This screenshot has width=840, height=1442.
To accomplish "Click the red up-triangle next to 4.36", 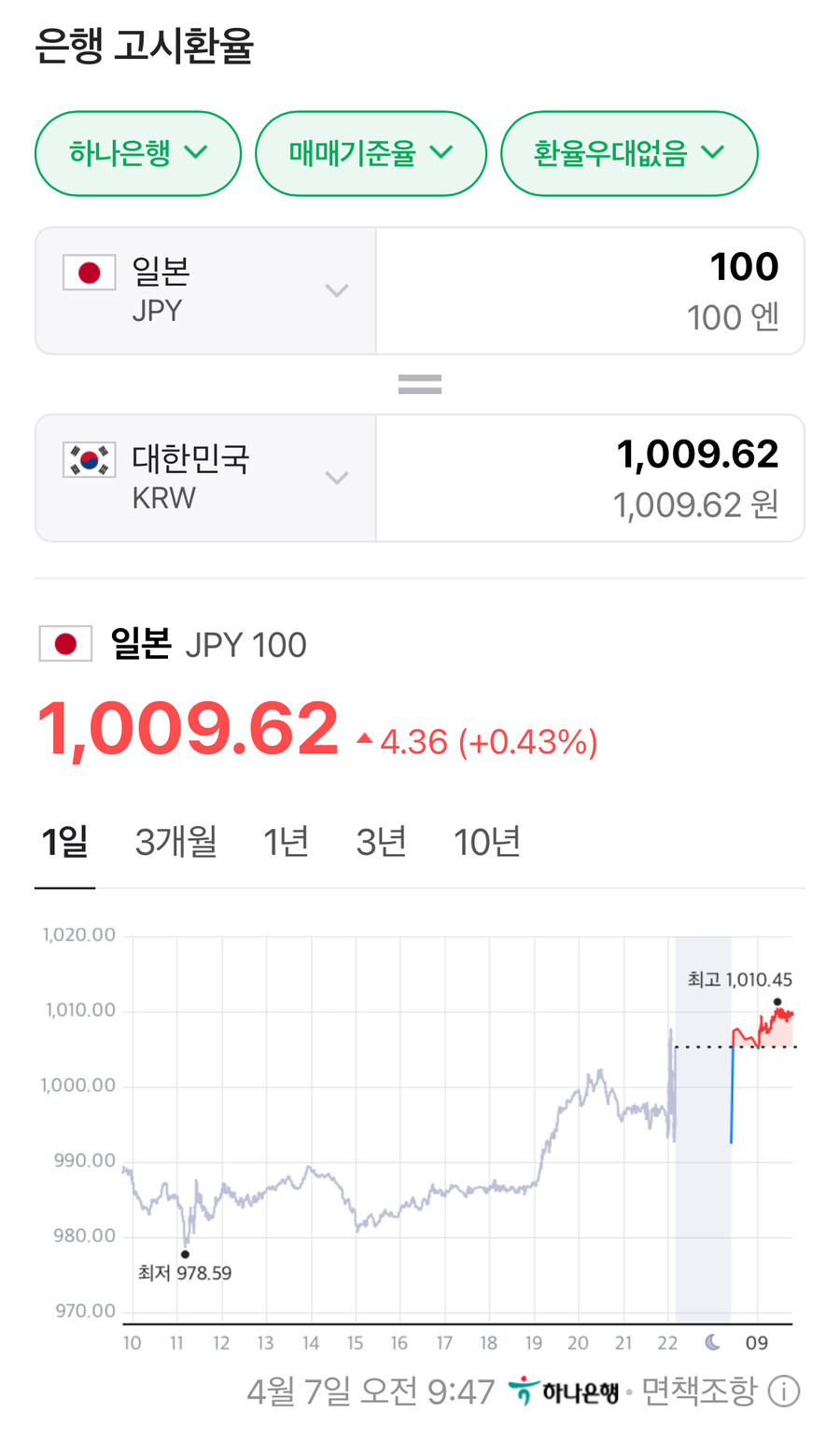I will (x=363, y=739).
